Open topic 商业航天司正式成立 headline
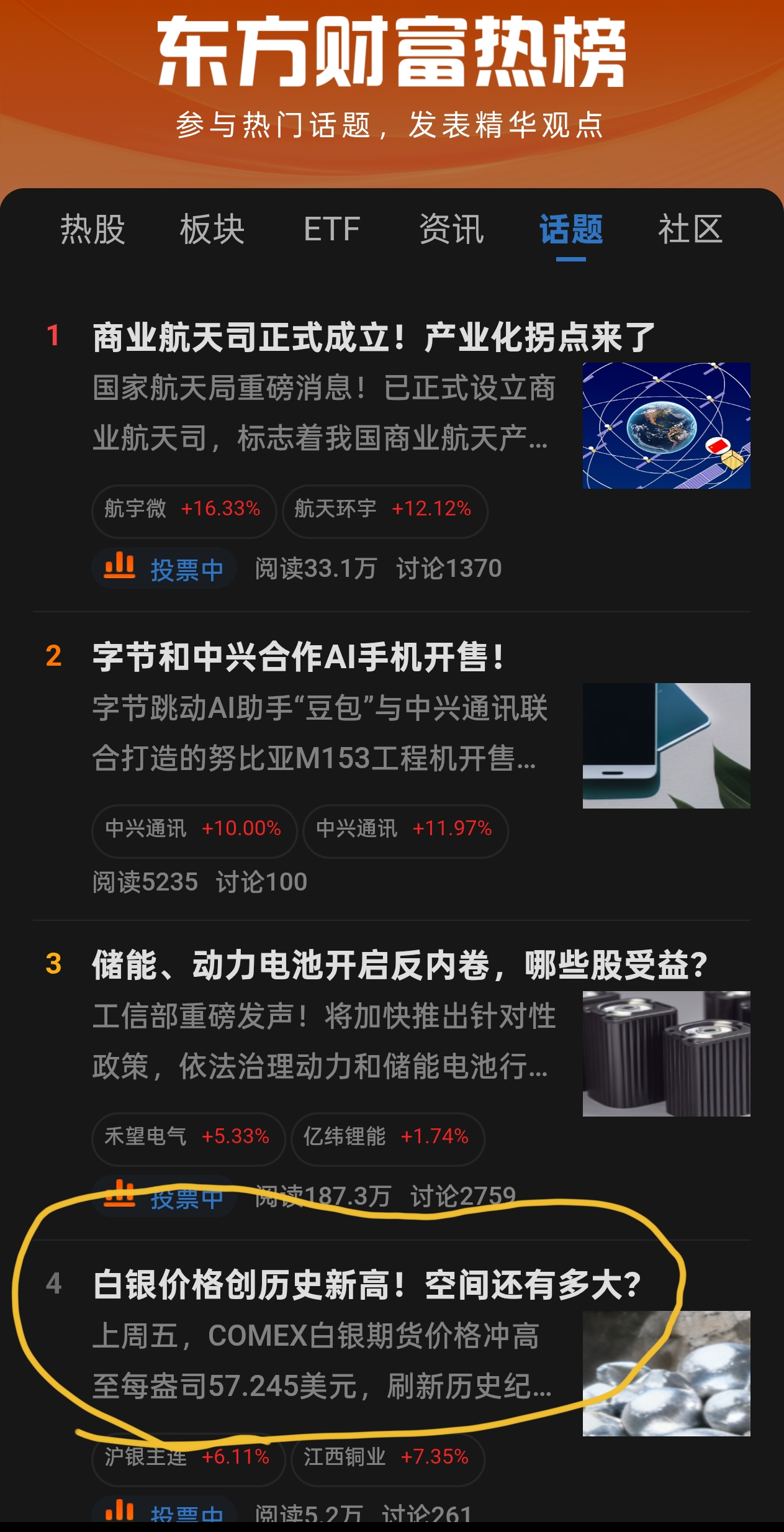Image resolution: width=784 pixels, height=1532 pixels. click(372, 337)
